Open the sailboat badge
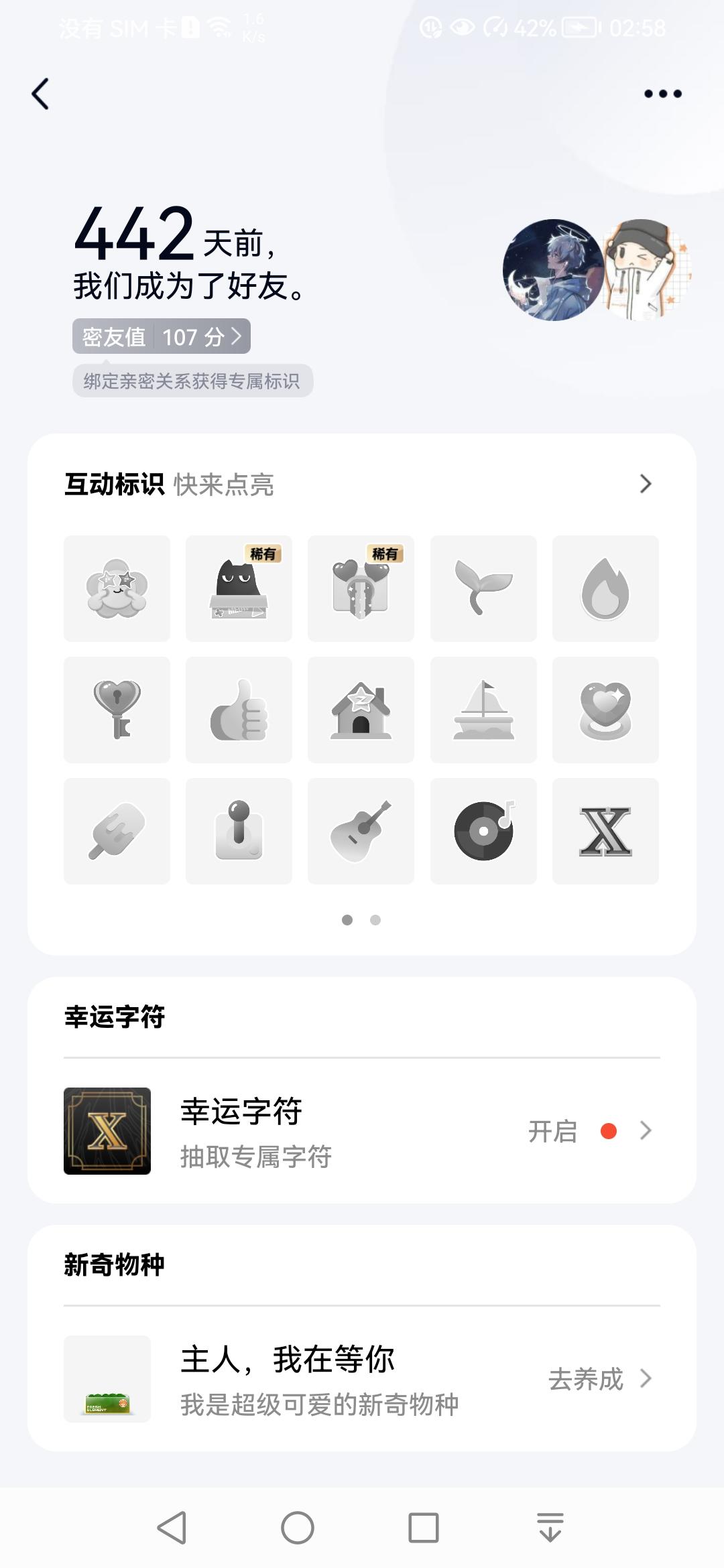The width and height of the screenshot is (724, 1568). (x=483, y=710)
